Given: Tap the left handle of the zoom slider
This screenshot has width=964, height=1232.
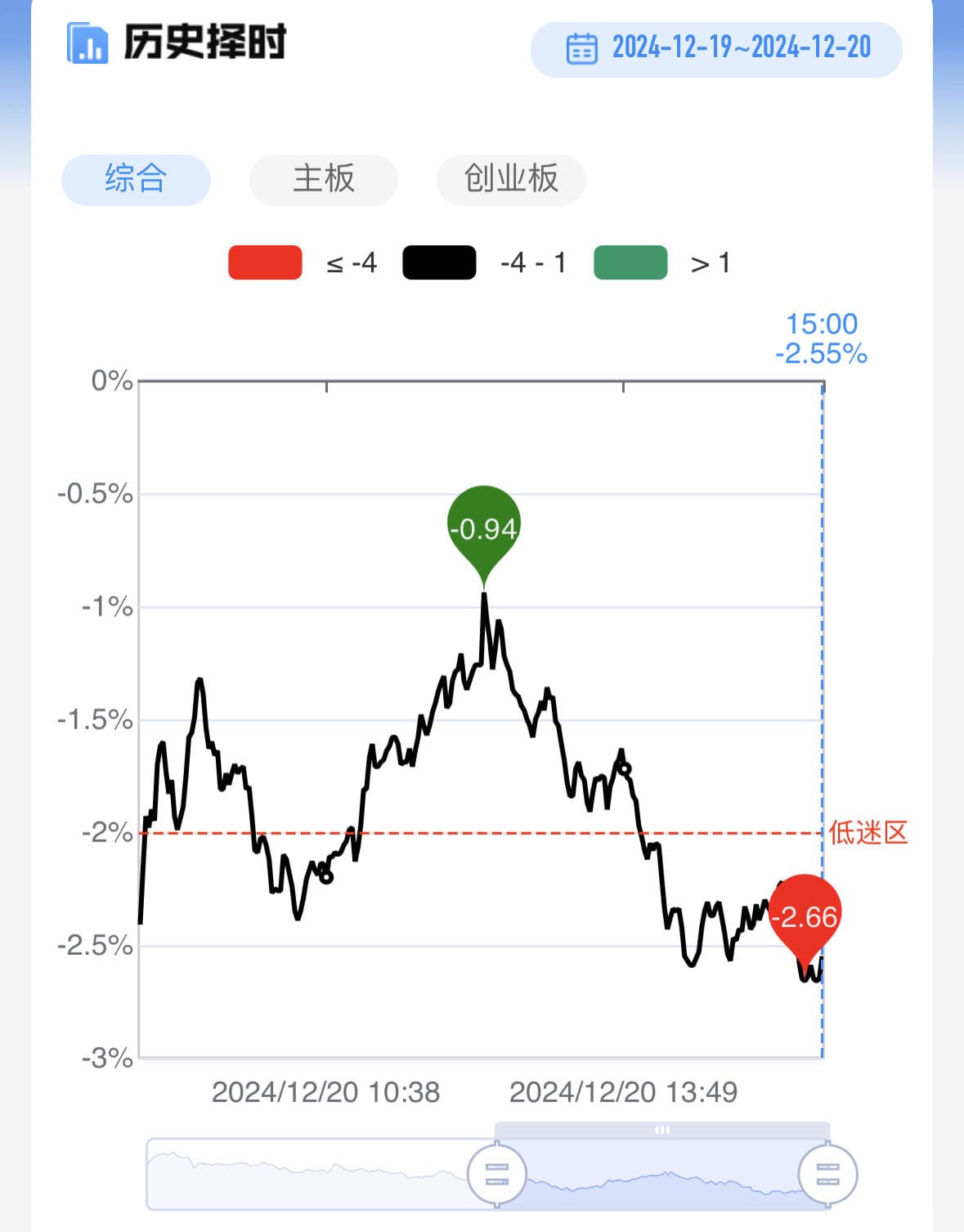Looking at the screenshot, I should pyautogui.click(x=496, y=1175).
